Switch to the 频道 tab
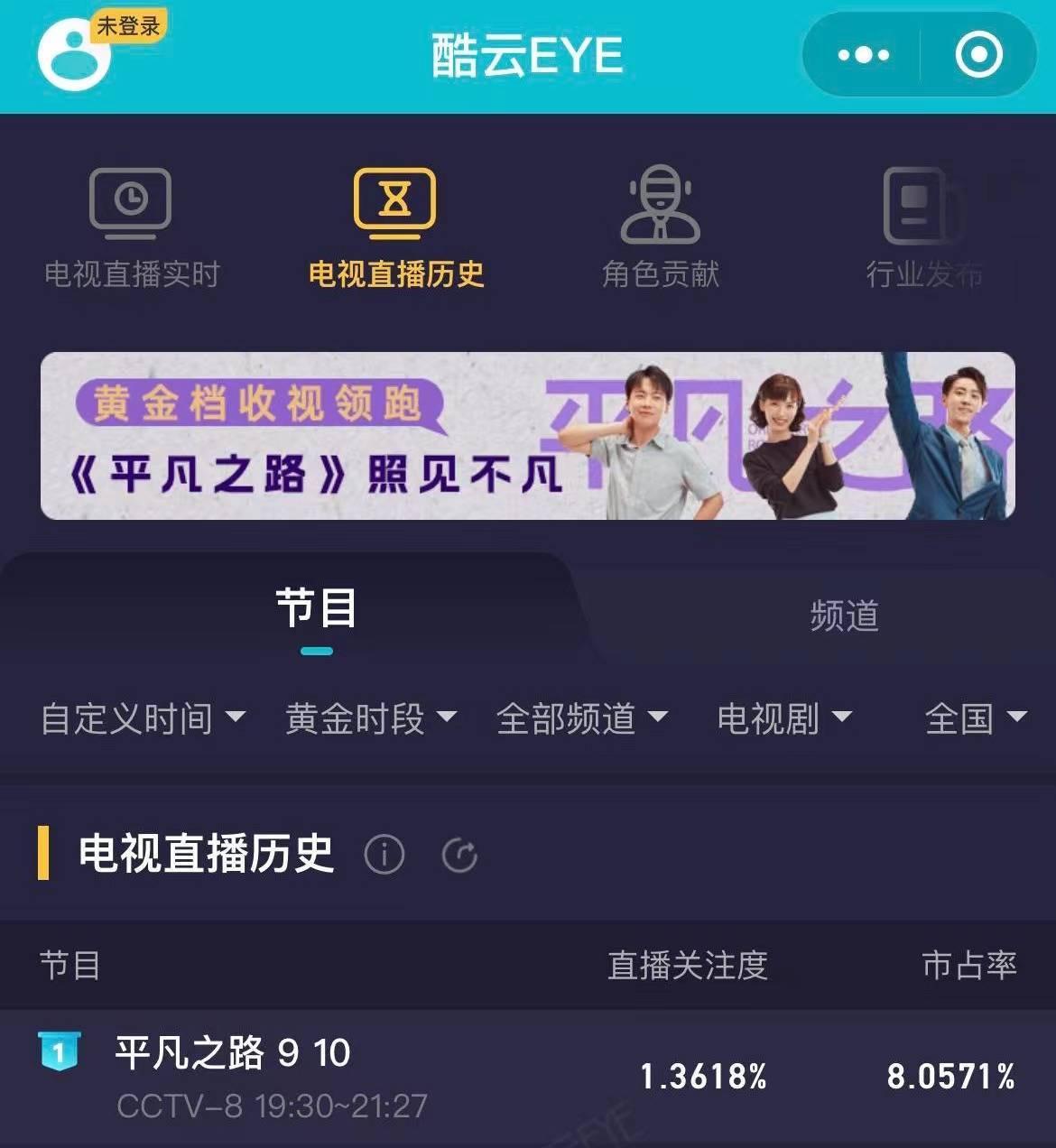Viewport: 1056px width, 1148px height. (x=844, y=616)
